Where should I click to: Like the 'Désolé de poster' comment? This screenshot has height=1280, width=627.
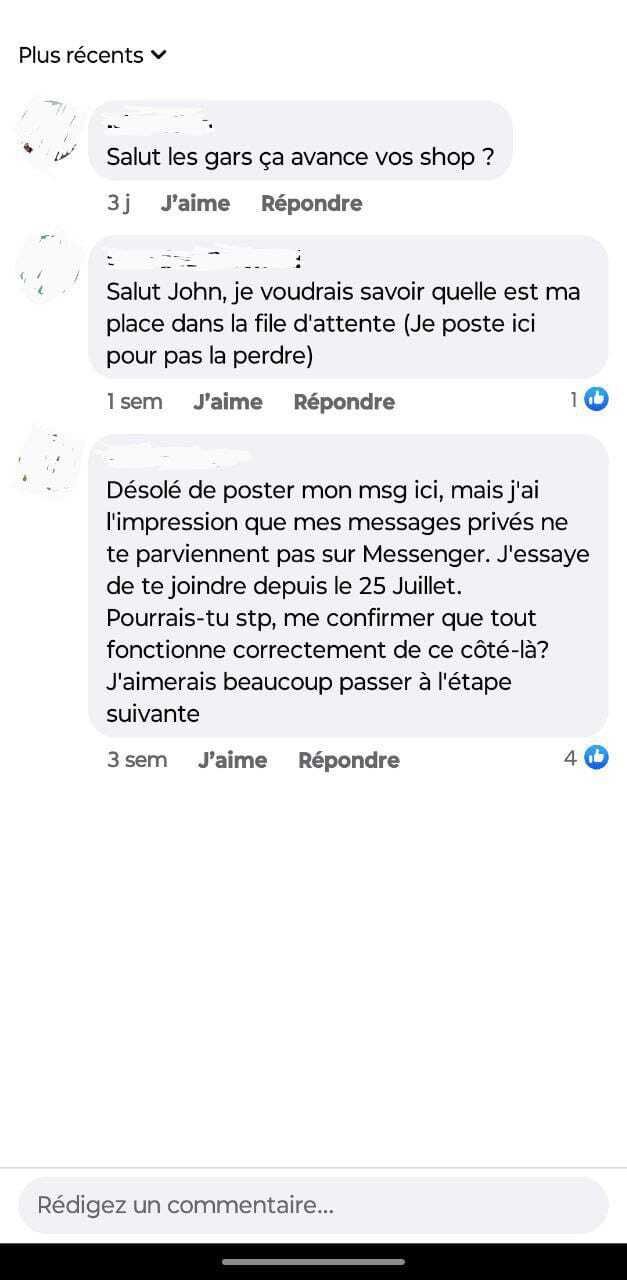point(232,760)
